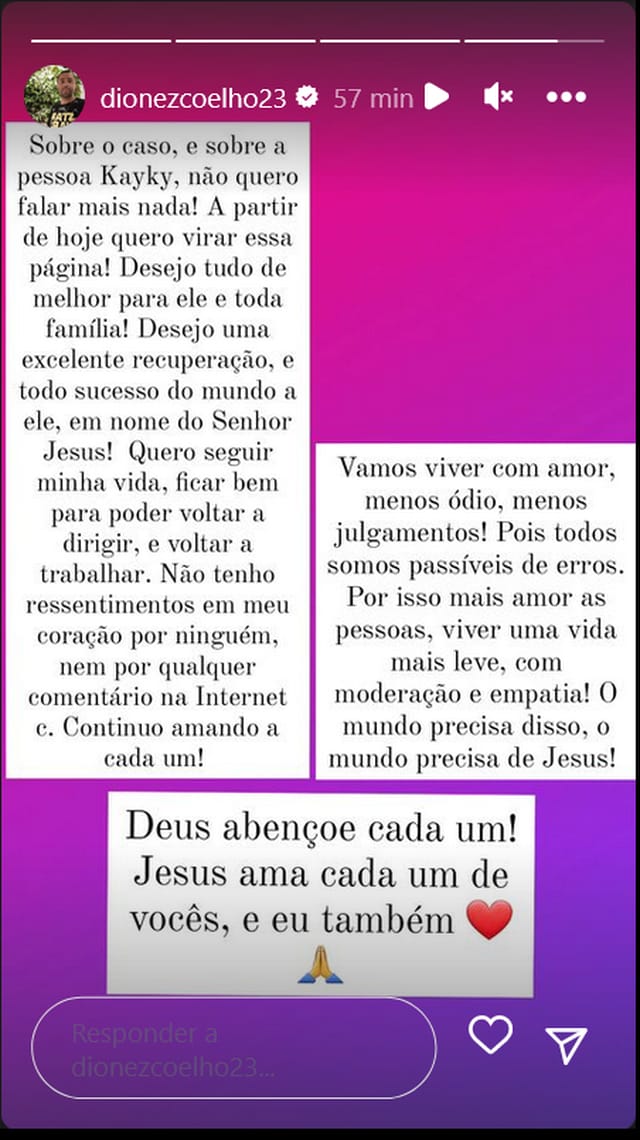Play the story
Image resolution: width=640 pixels, height=1140 pixels.
click(x=436, y=97)
